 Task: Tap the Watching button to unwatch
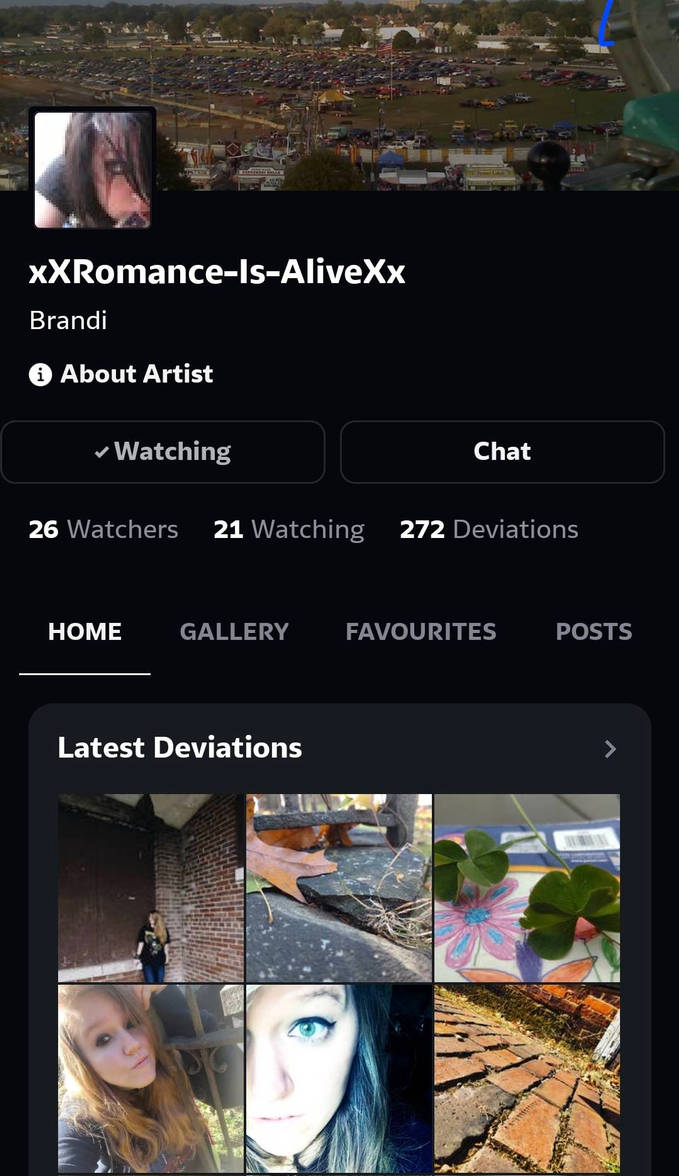[x=163, y=452]
